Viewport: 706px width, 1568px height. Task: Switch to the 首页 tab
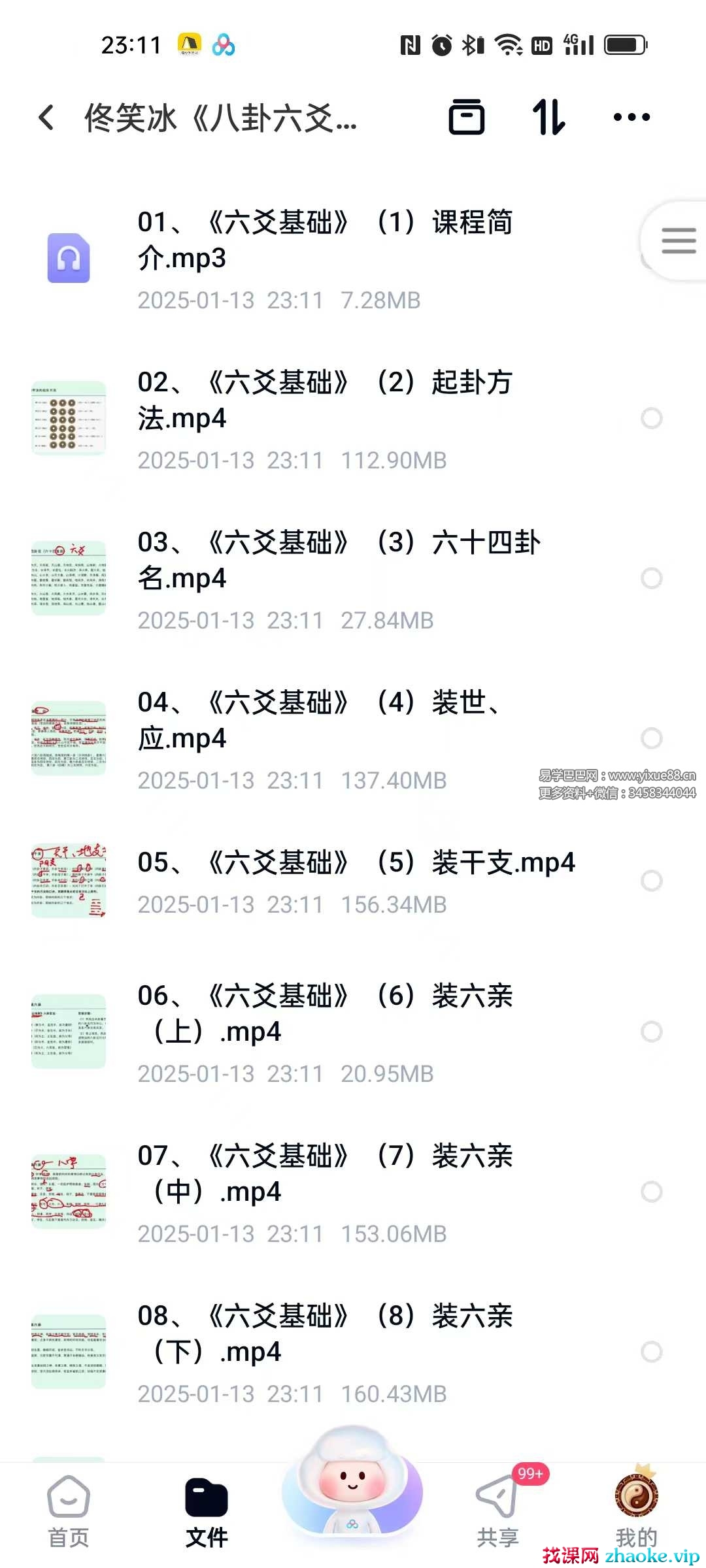tap(69, 1511)
